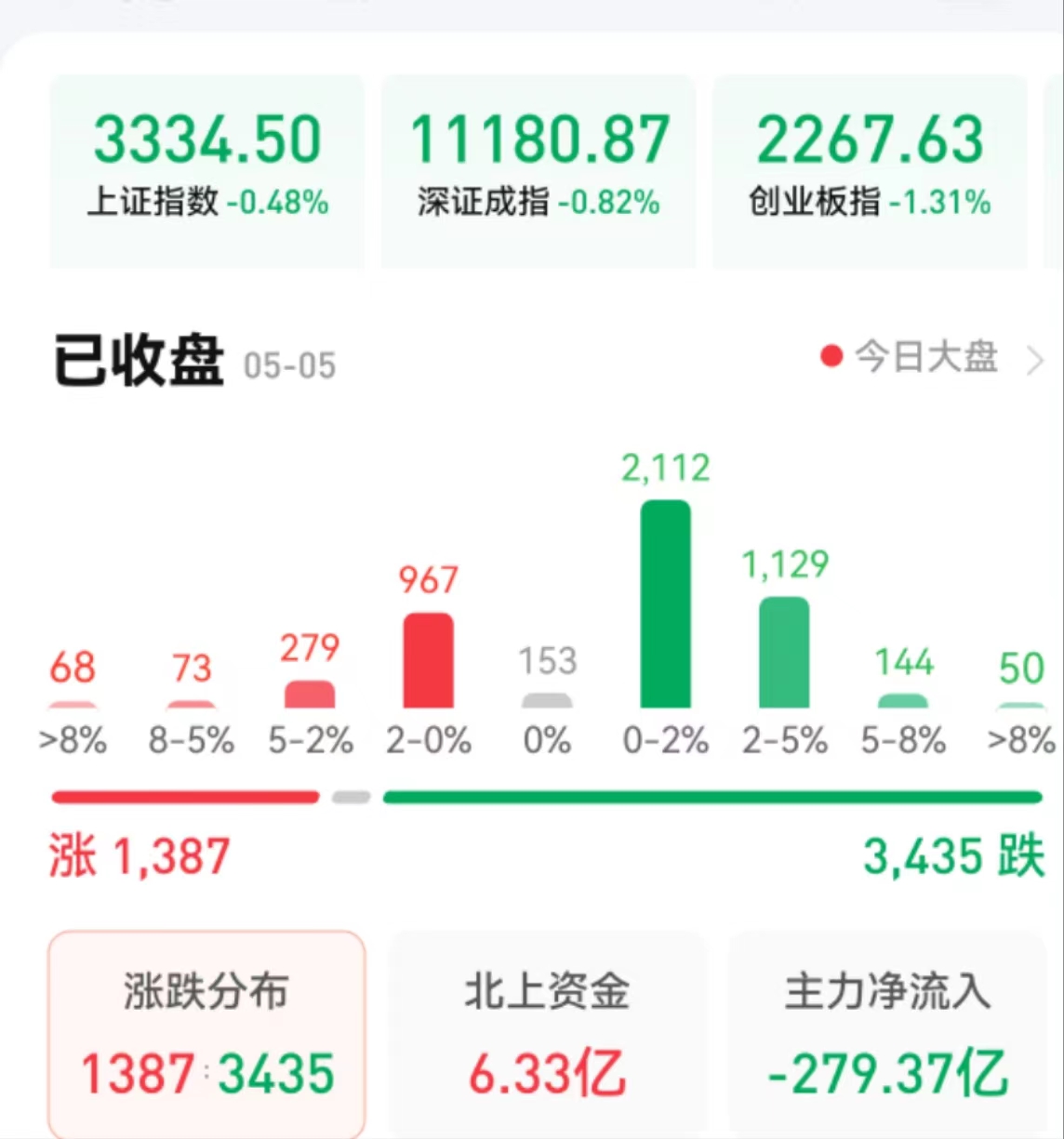Switch to the 主力净流入 tab
Screen dimensions: 1064x1139
pyautogui.click(x=887, y=1032)
